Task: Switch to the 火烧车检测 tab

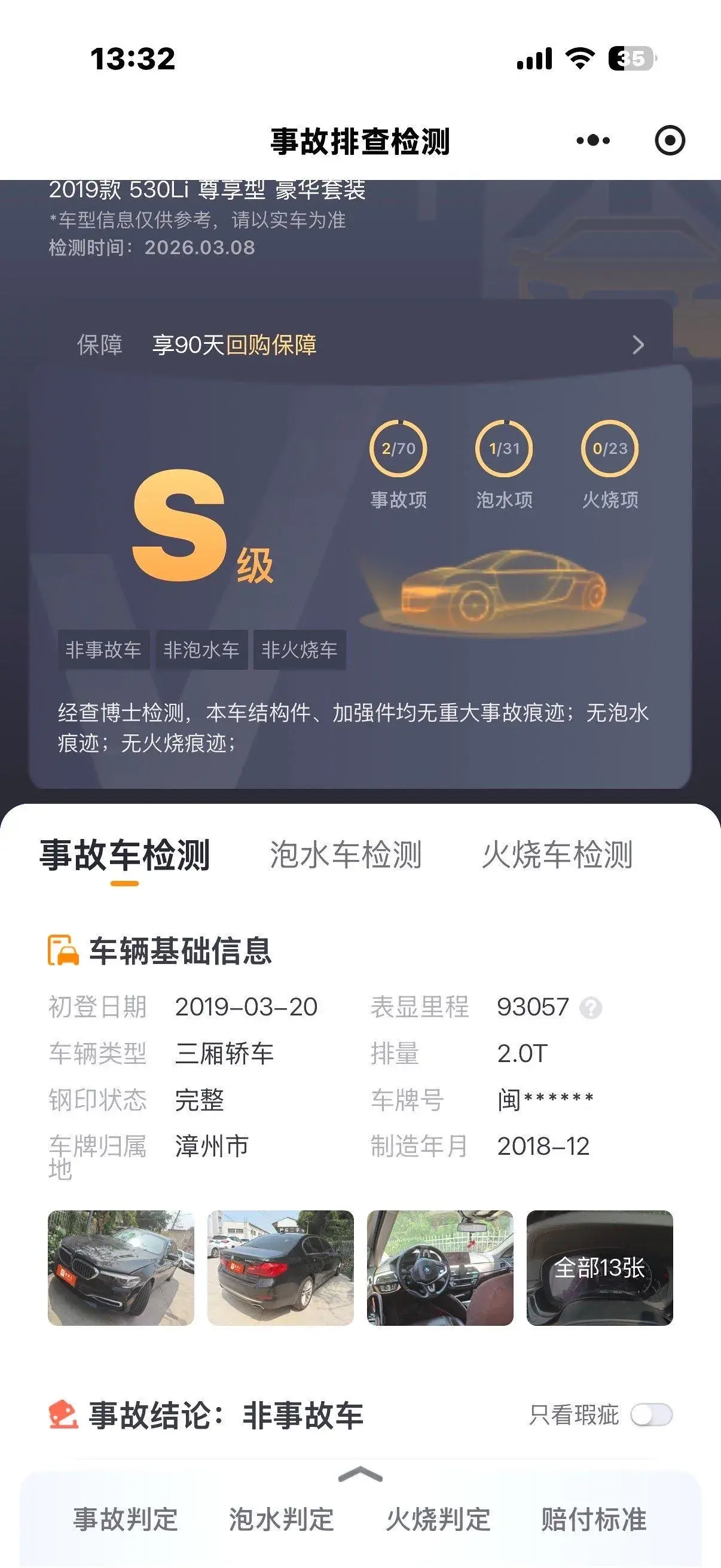Action: click(557, 855)
